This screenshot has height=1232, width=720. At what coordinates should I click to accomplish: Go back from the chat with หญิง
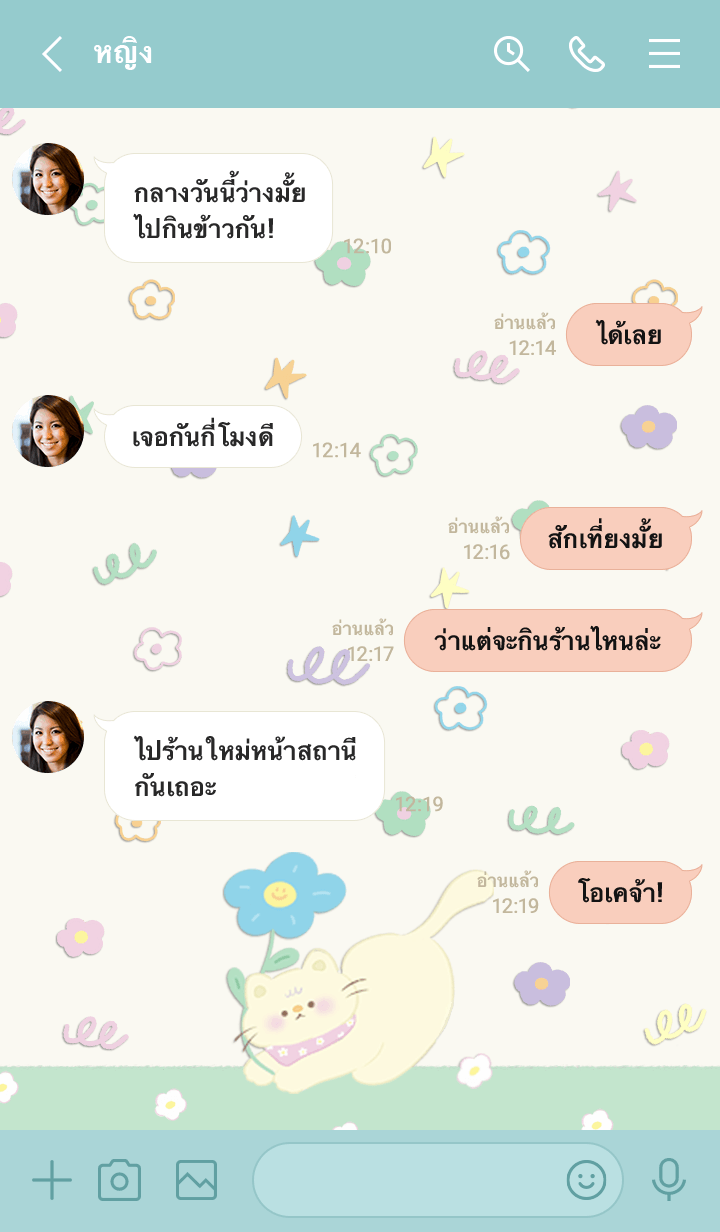pyautogui.click(x=52, y=54)
